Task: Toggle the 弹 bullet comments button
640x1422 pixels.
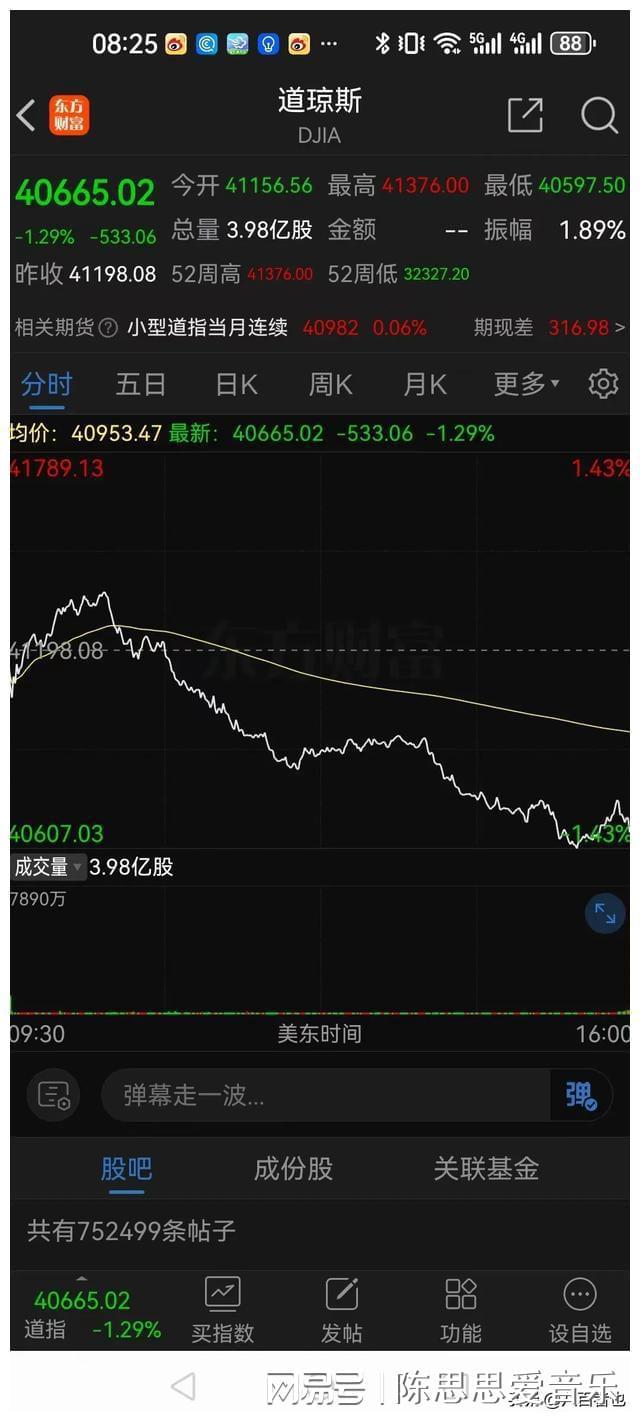Action: pyautogui.click(x=581, y=1095)
